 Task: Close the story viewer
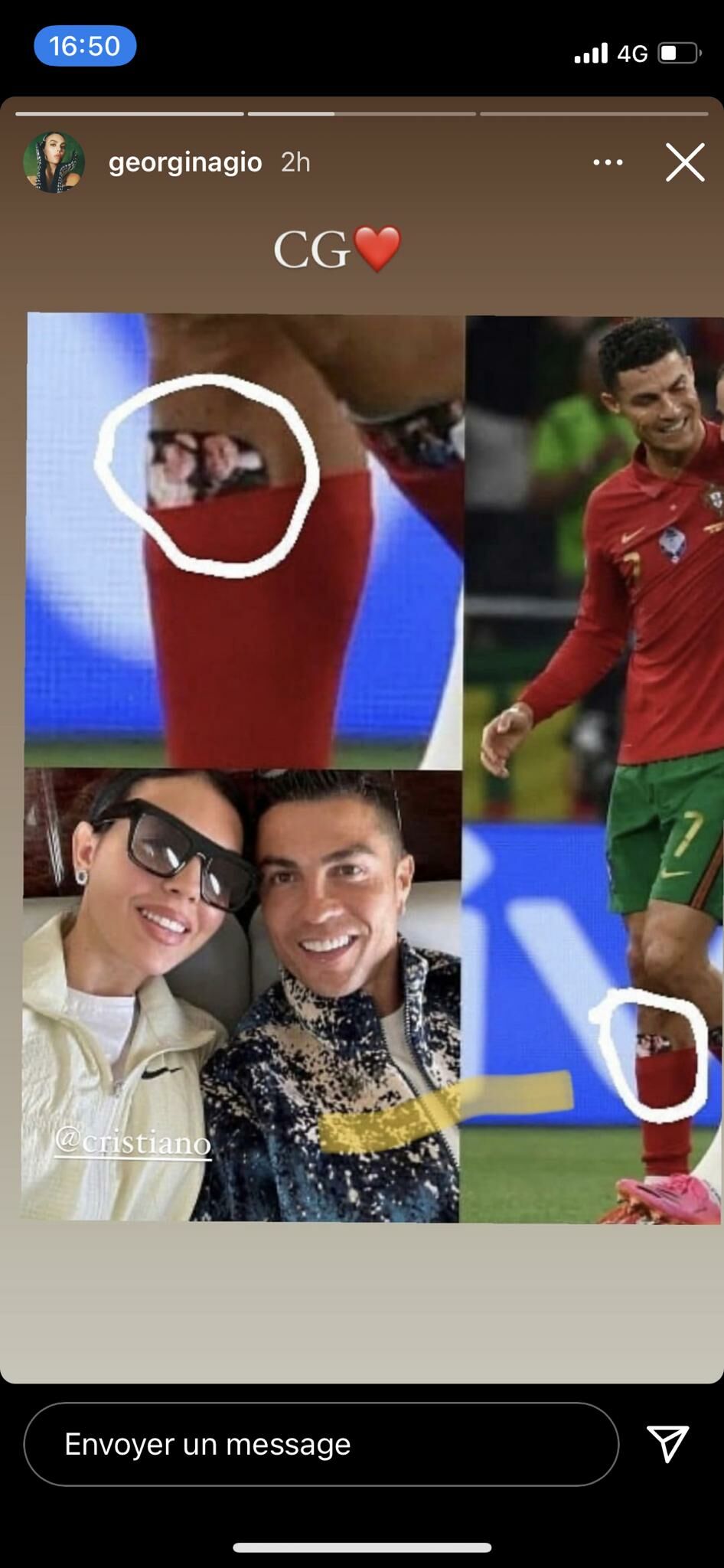tap(684, 162)
